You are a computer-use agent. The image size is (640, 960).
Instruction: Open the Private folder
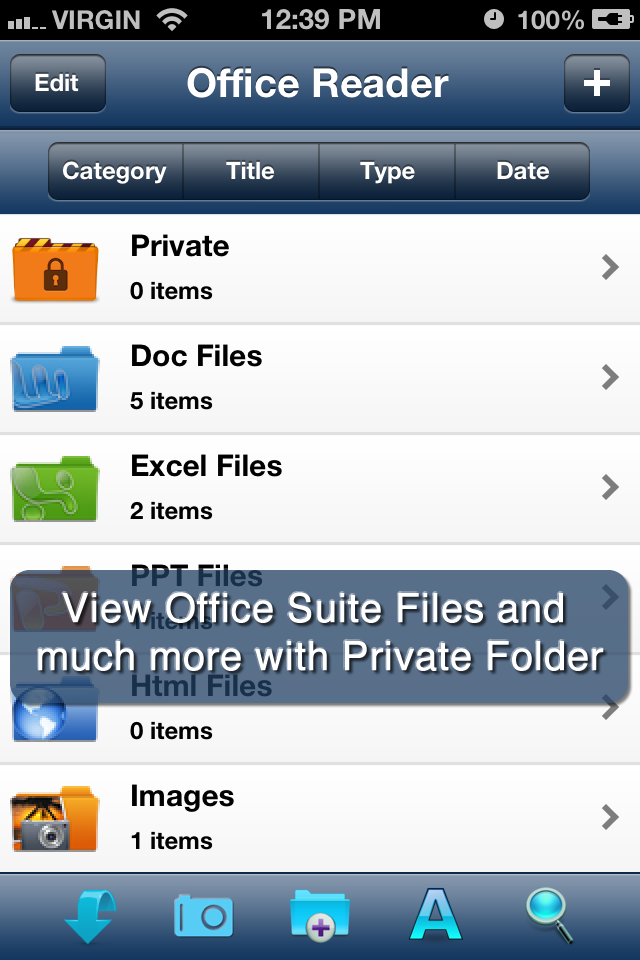click(x=320, y=268)
